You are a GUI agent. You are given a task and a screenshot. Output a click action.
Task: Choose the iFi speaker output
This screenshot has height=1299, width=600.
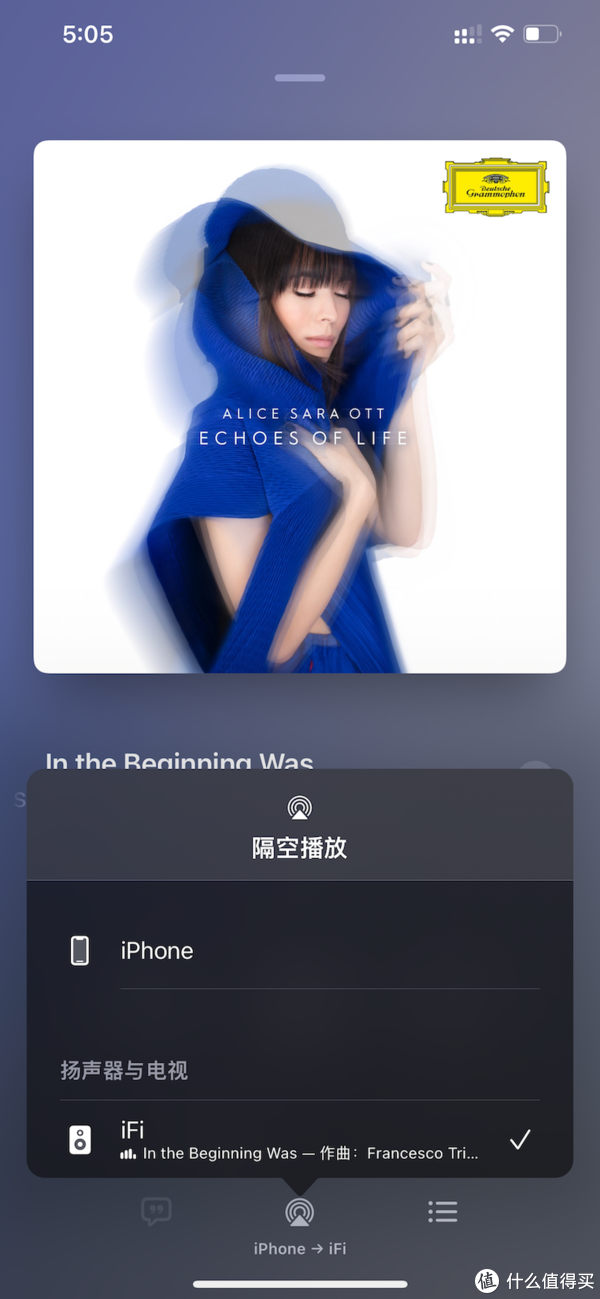tap(300, 1139)
